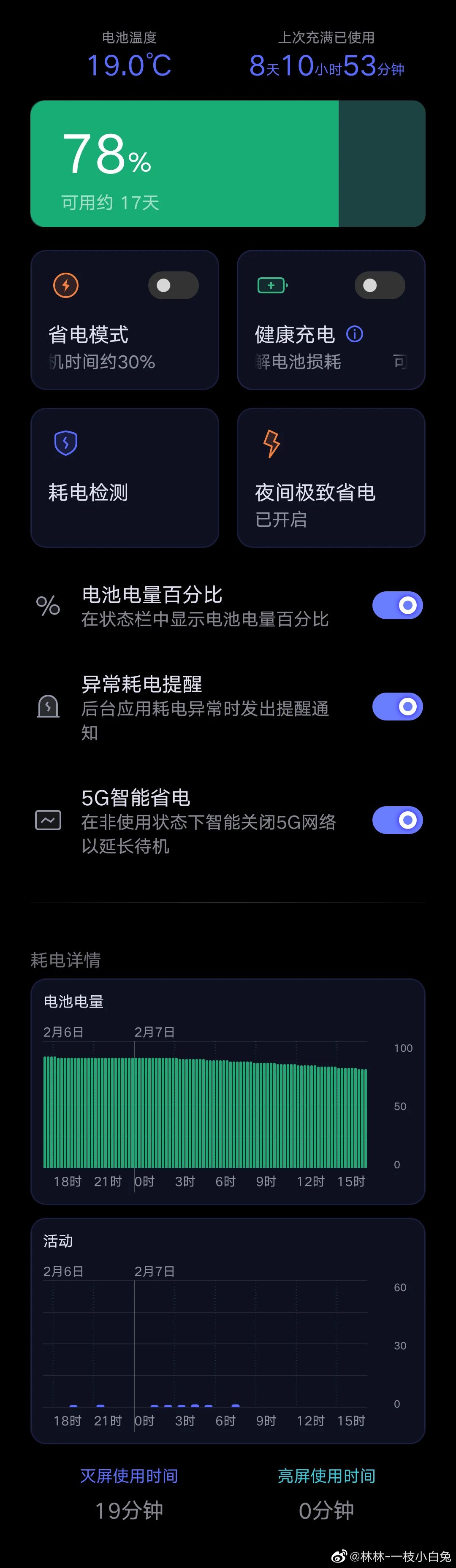Turn on the 健康充电 switch

tap(379, 285)
